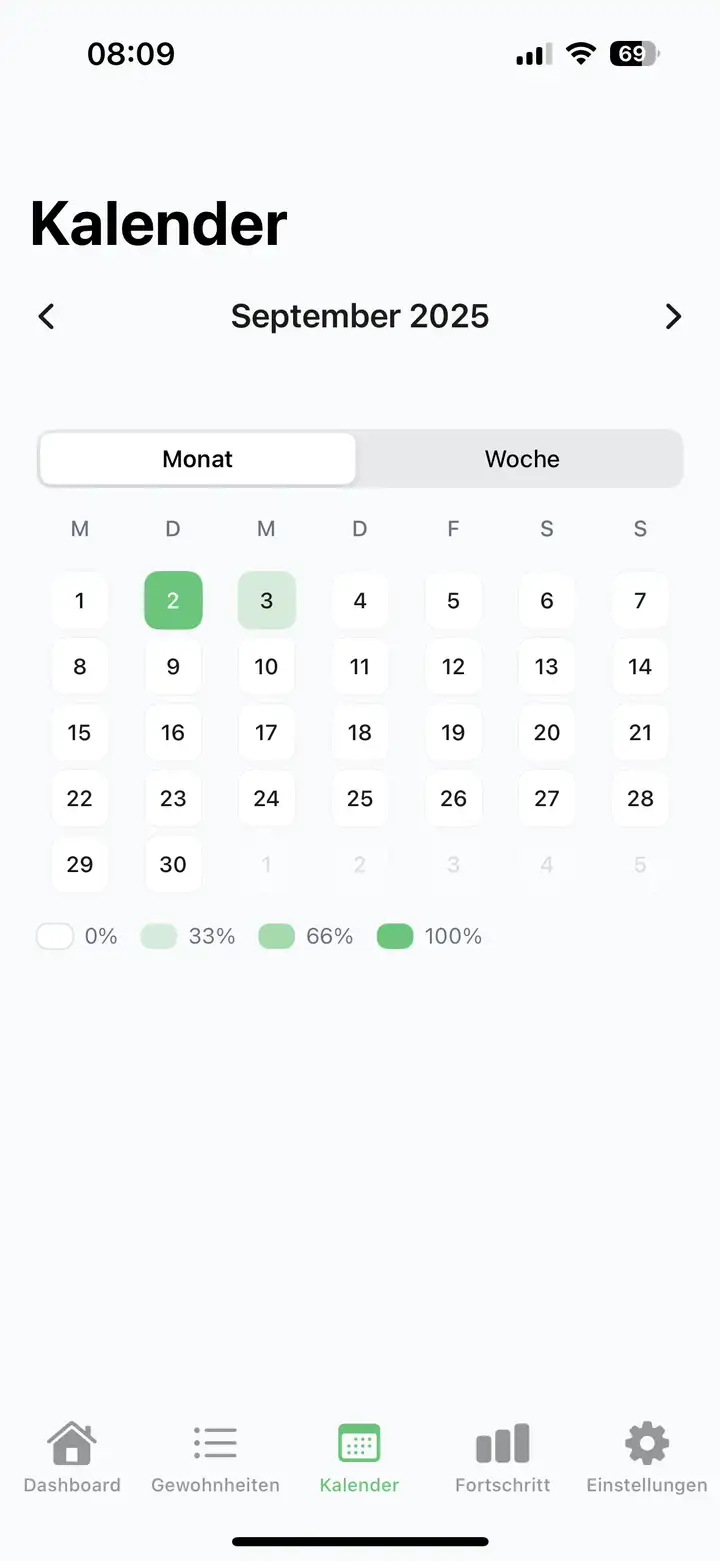Switch to the Gewohnheiten tab
Image resolution: width=720 pixels, height=1561 pixels.
[x=215, y=1458]
